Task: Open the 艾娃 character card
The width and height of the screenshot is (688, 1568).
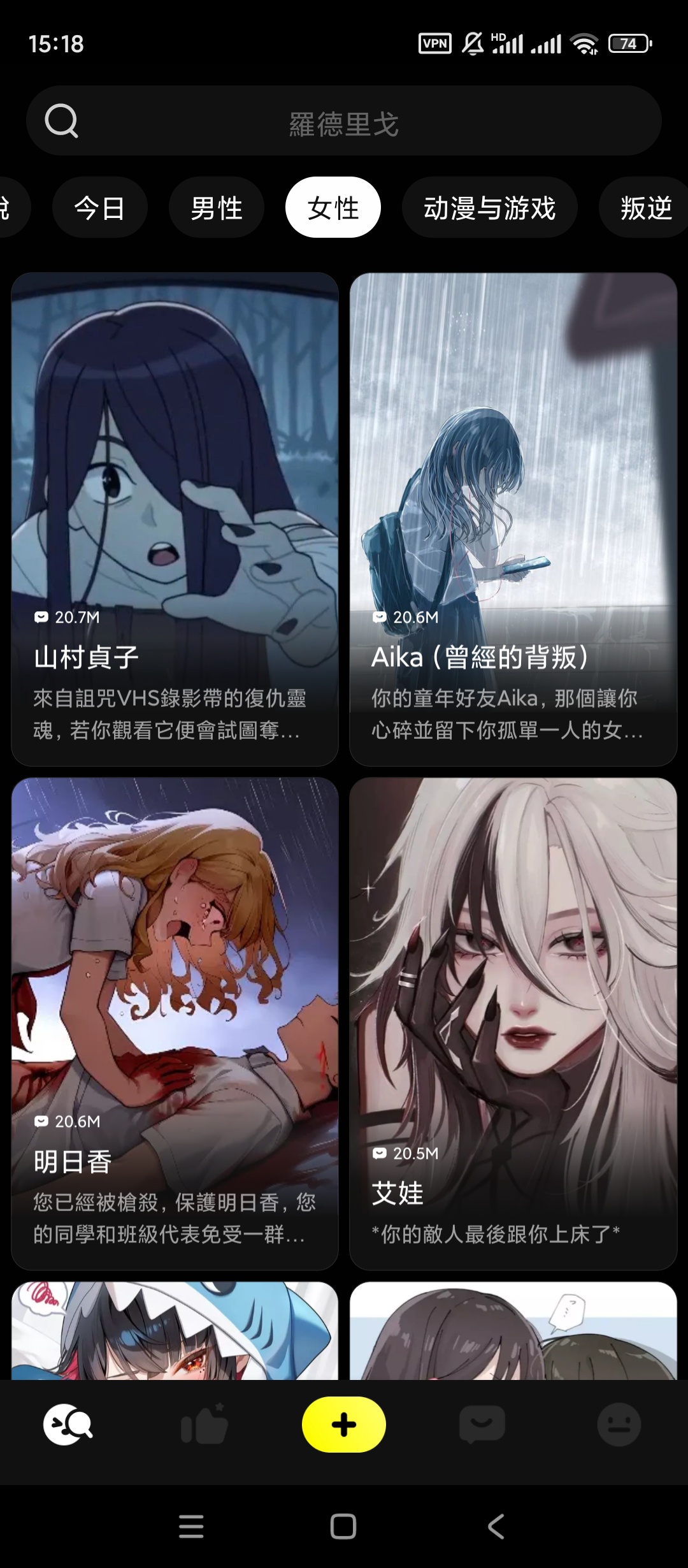Action: click(513, 1023)
